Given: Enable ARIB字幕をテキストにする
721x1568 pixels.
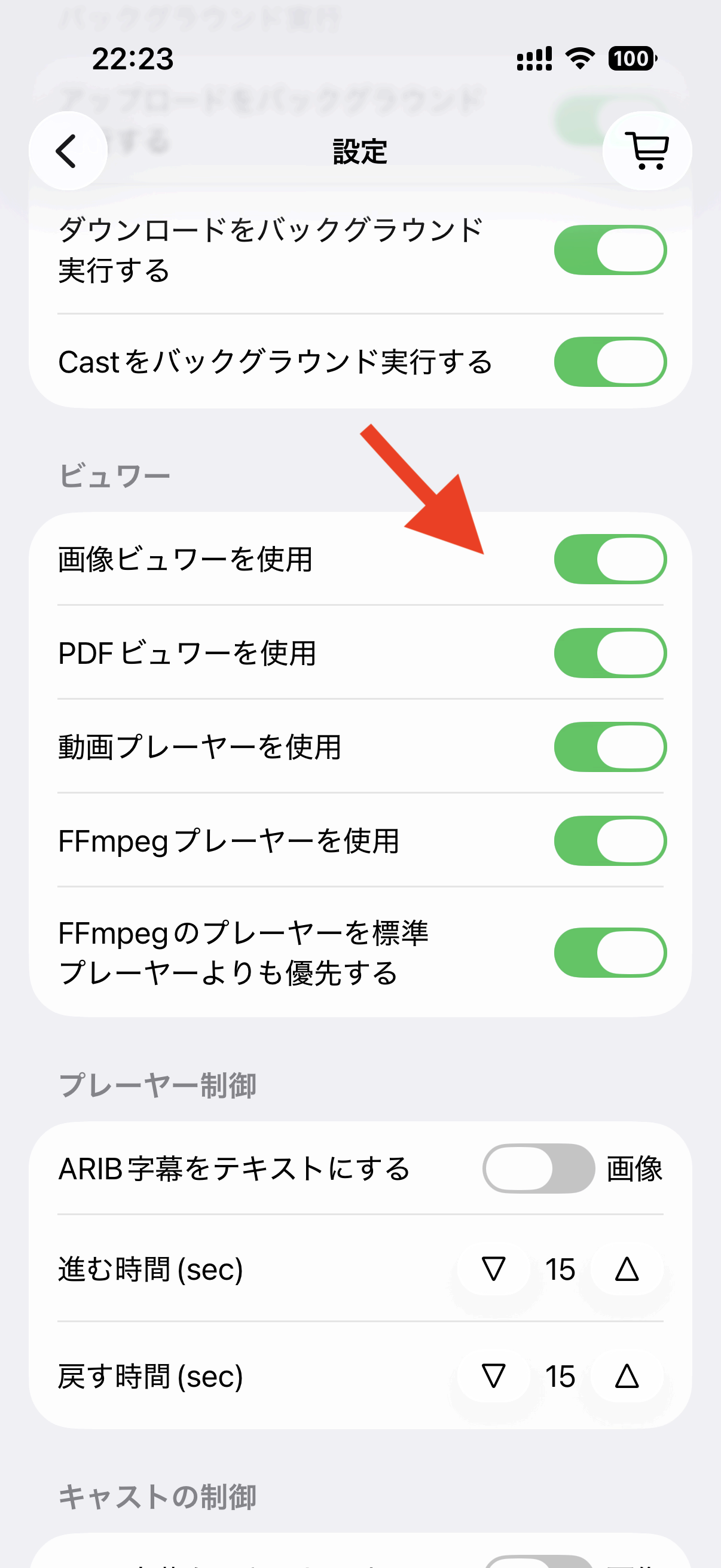Looking at the screenshot, I should pyautogui.click(x=539, y=1169).
